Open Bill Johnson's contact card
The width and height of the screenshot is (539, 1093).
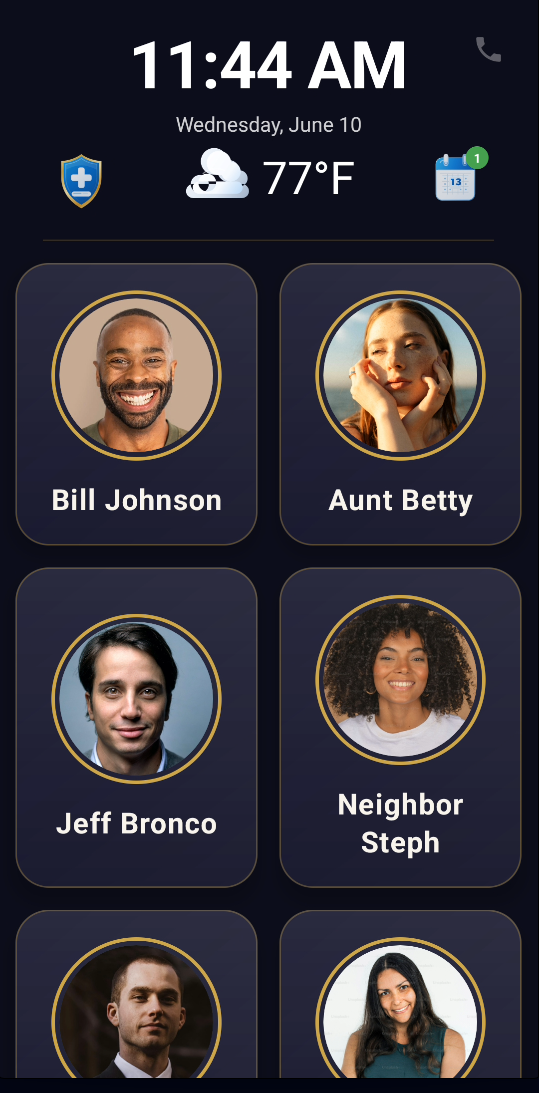click(137, 404)
